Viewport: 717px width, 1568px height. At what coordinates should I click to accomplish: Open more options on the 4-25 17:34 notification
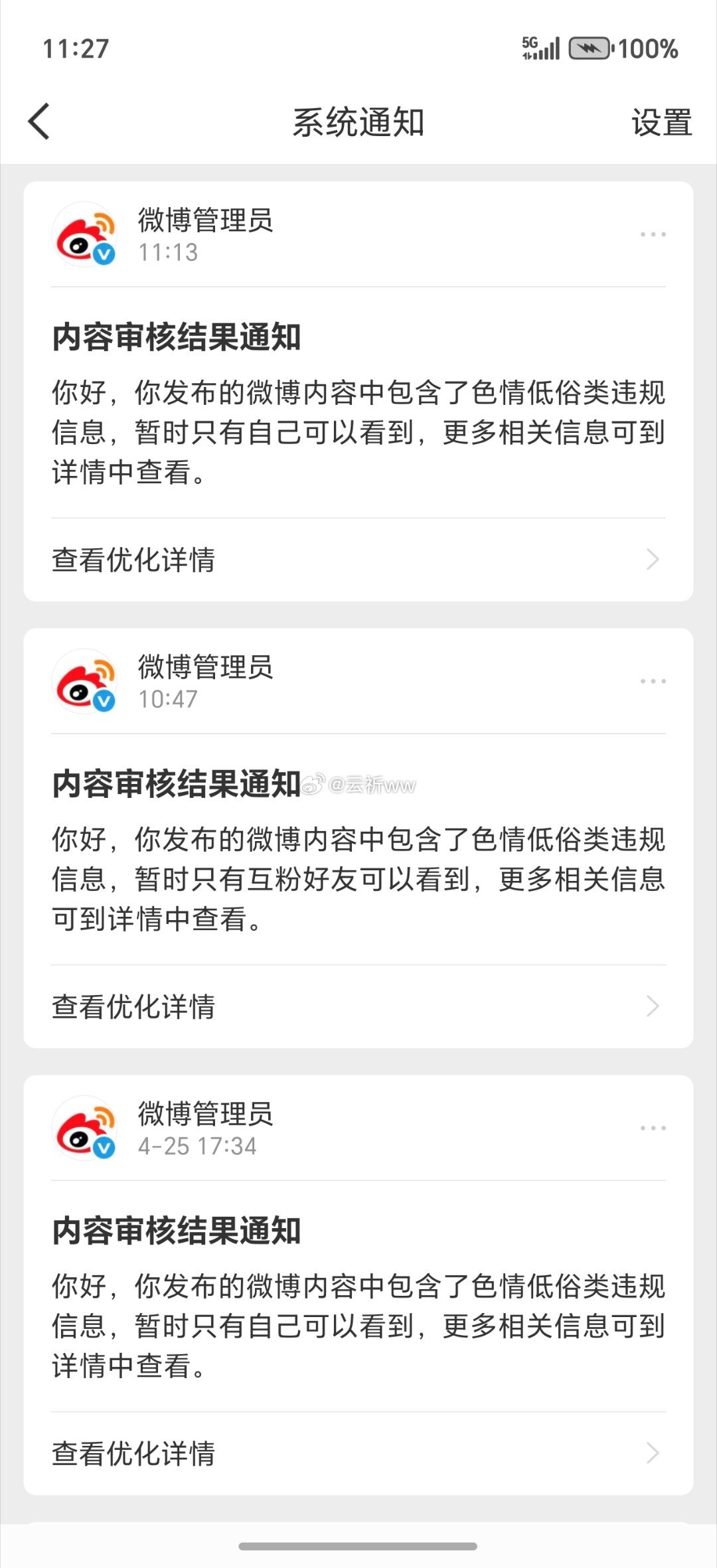coord(653,1128)
